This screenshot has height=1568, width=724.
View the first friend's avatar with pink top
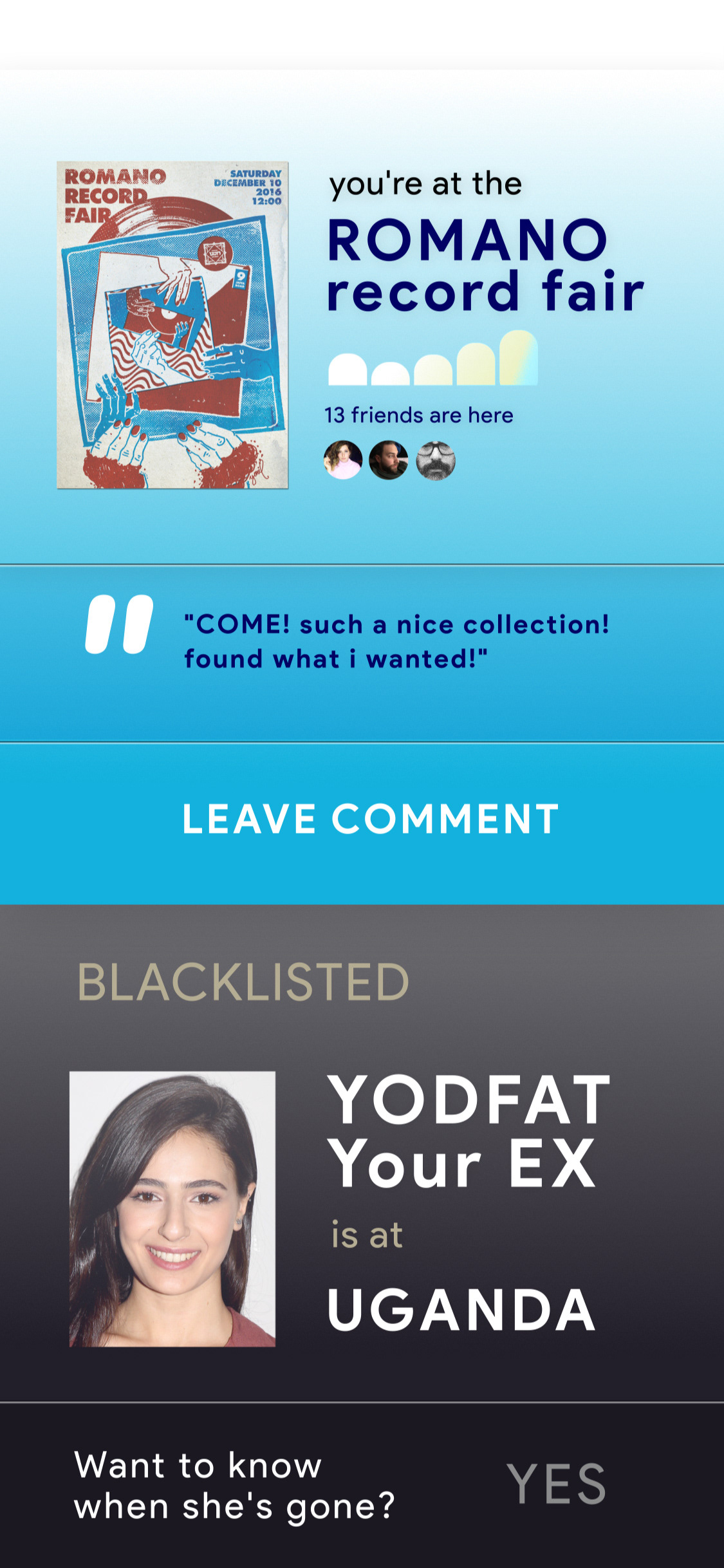[x=343, y=460]
